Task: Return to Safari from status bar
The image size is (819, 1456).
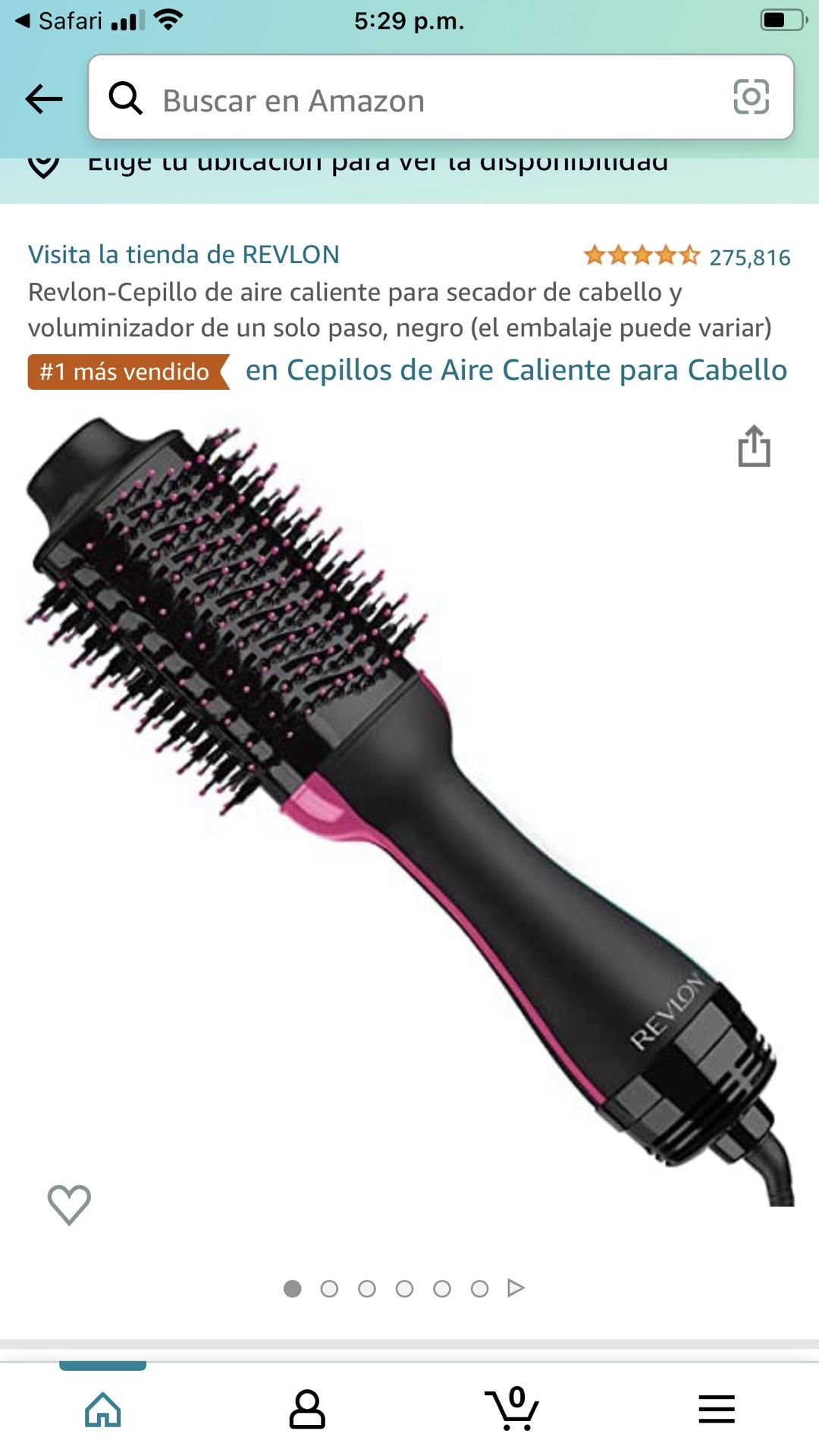Action: 58,20
